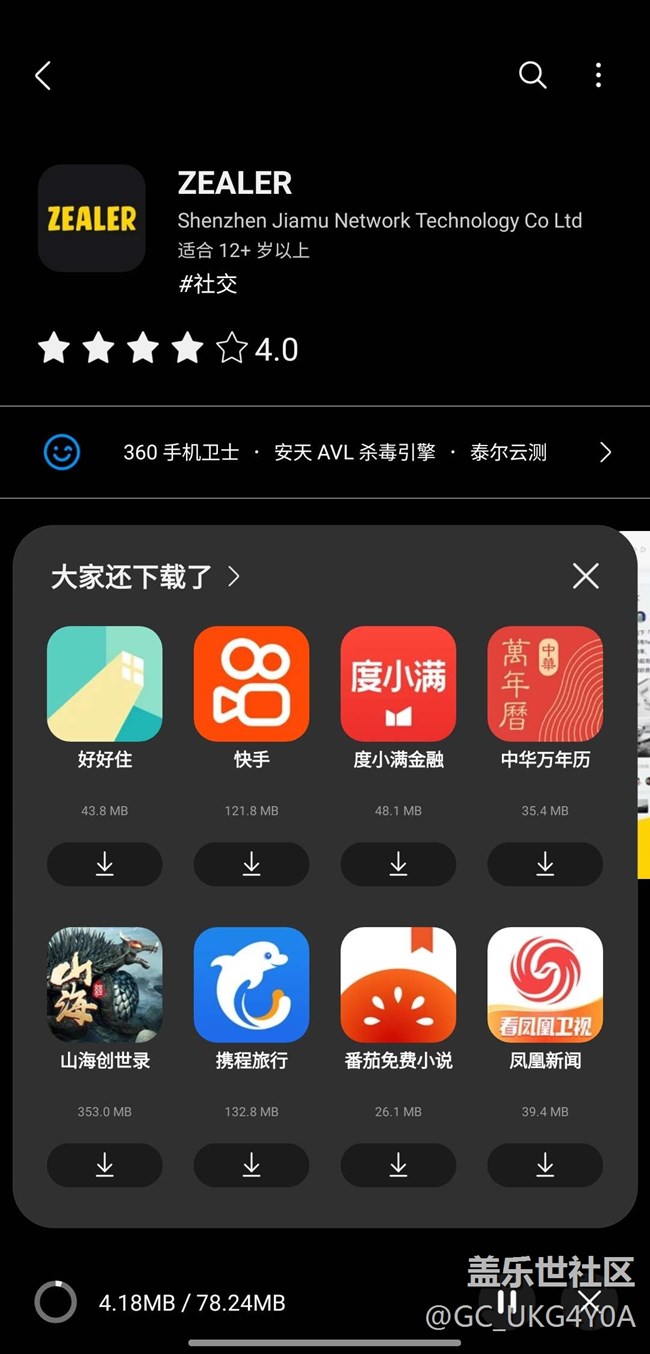Screen dimensions: 650x1354
Task: Download 中华万年历
Action: (x=545, y=864)
